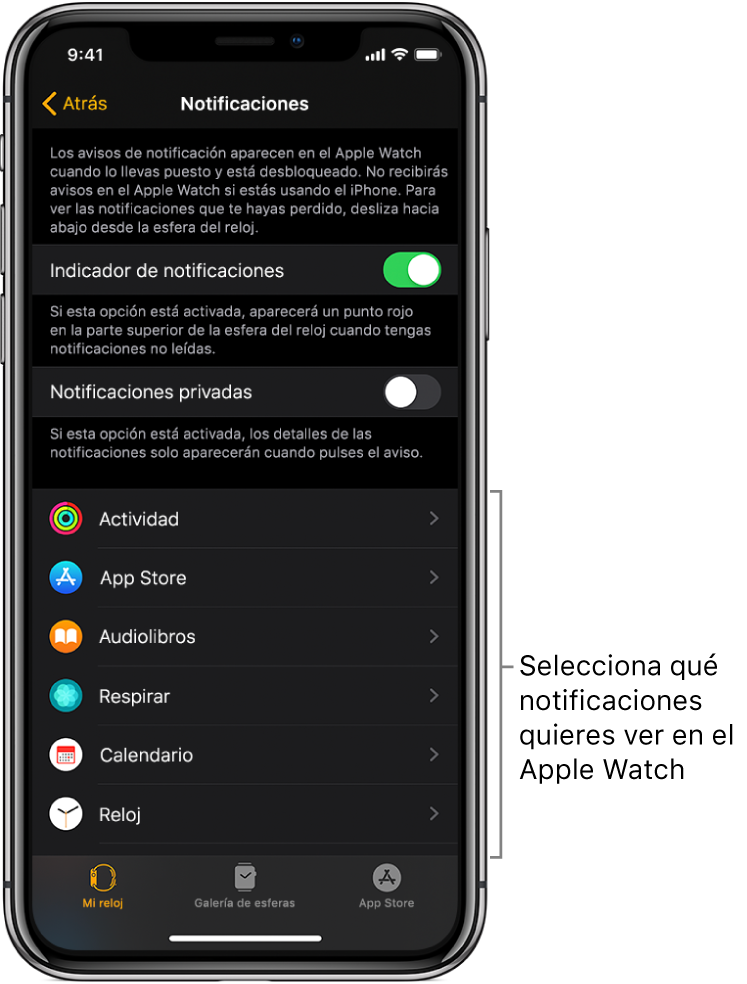Open Reloj notification settings

[245, 814]
